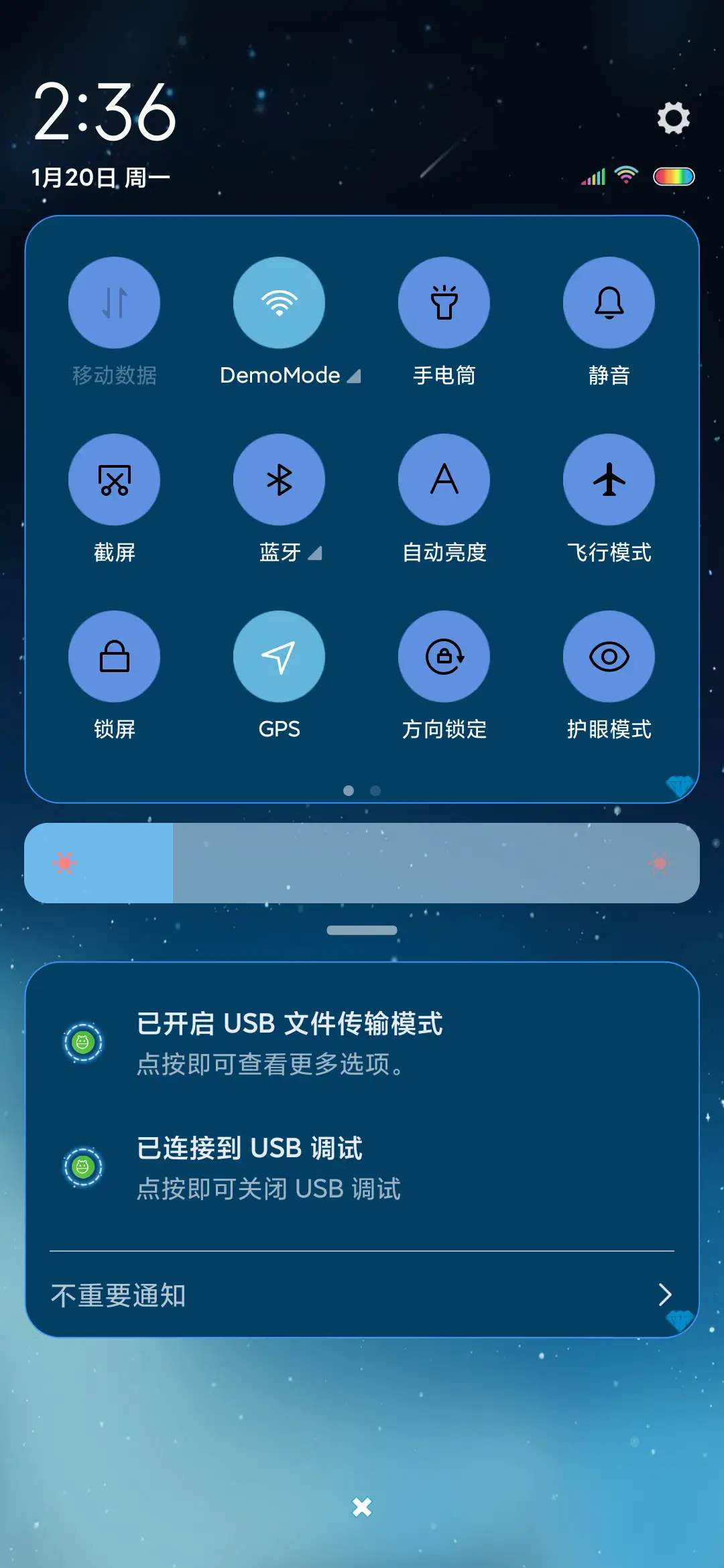
Task: Toggle the flashlight
Action: 444,303
